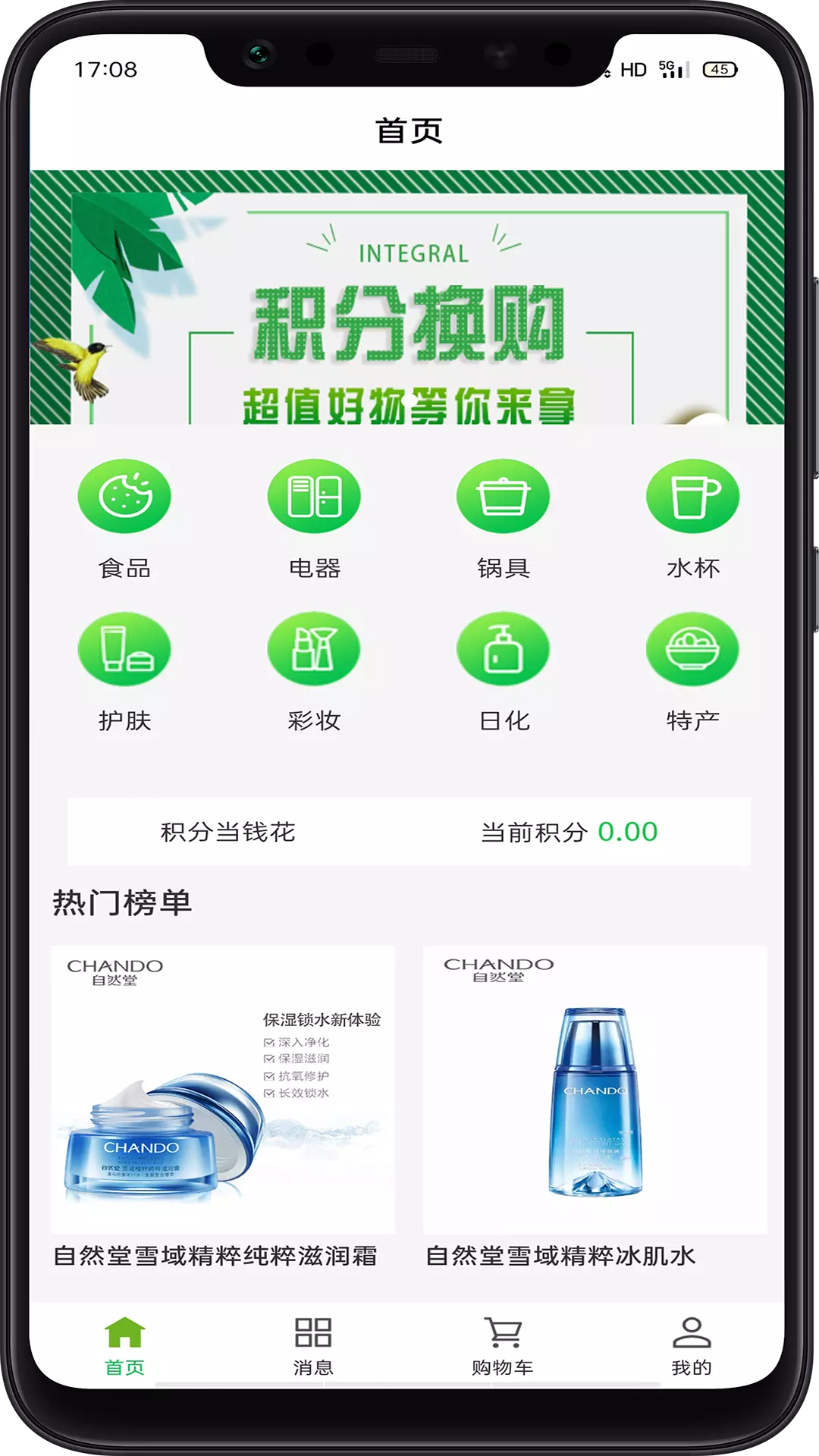Open the 电器 category

coord(314,519)
